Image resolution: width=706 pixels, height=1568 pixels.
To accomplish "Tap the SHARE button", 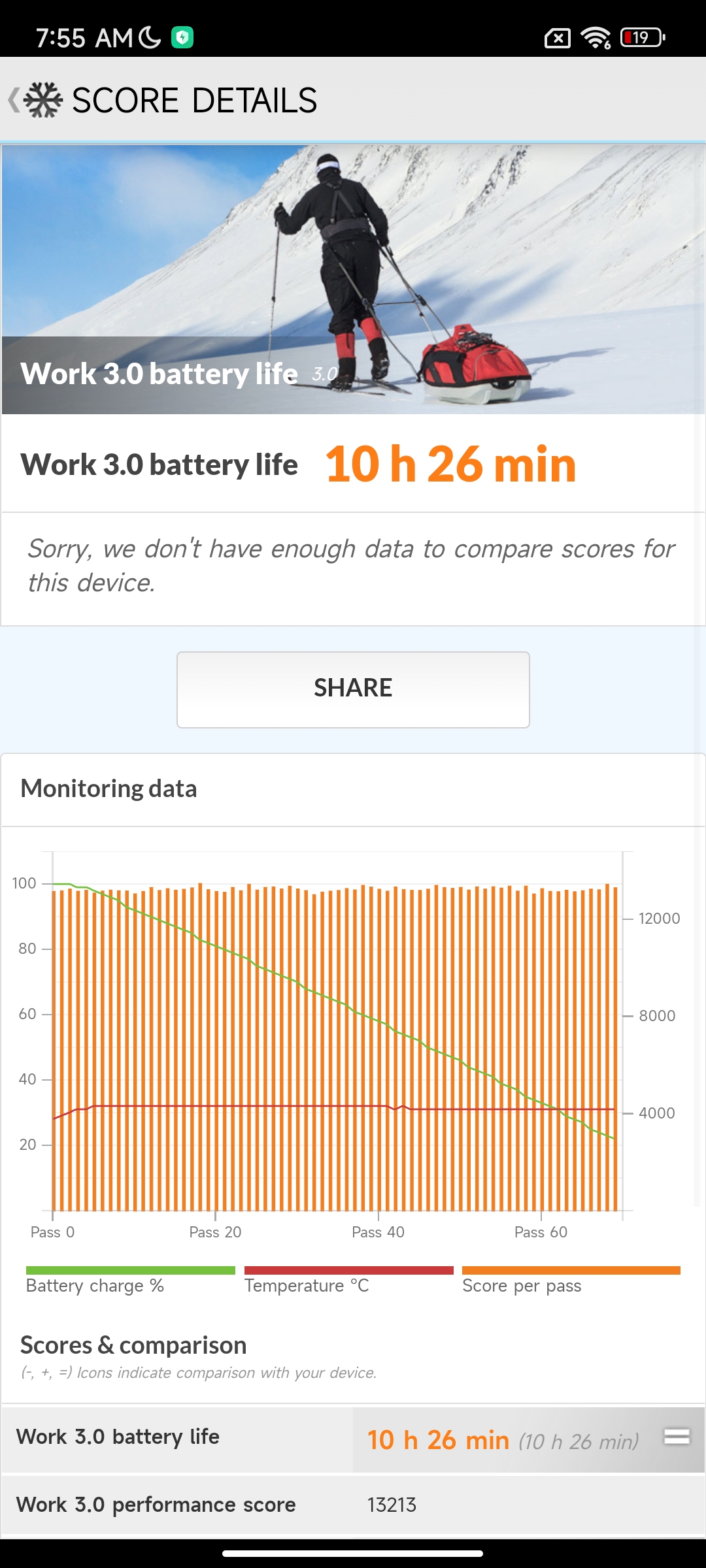I will pos(353,689).
